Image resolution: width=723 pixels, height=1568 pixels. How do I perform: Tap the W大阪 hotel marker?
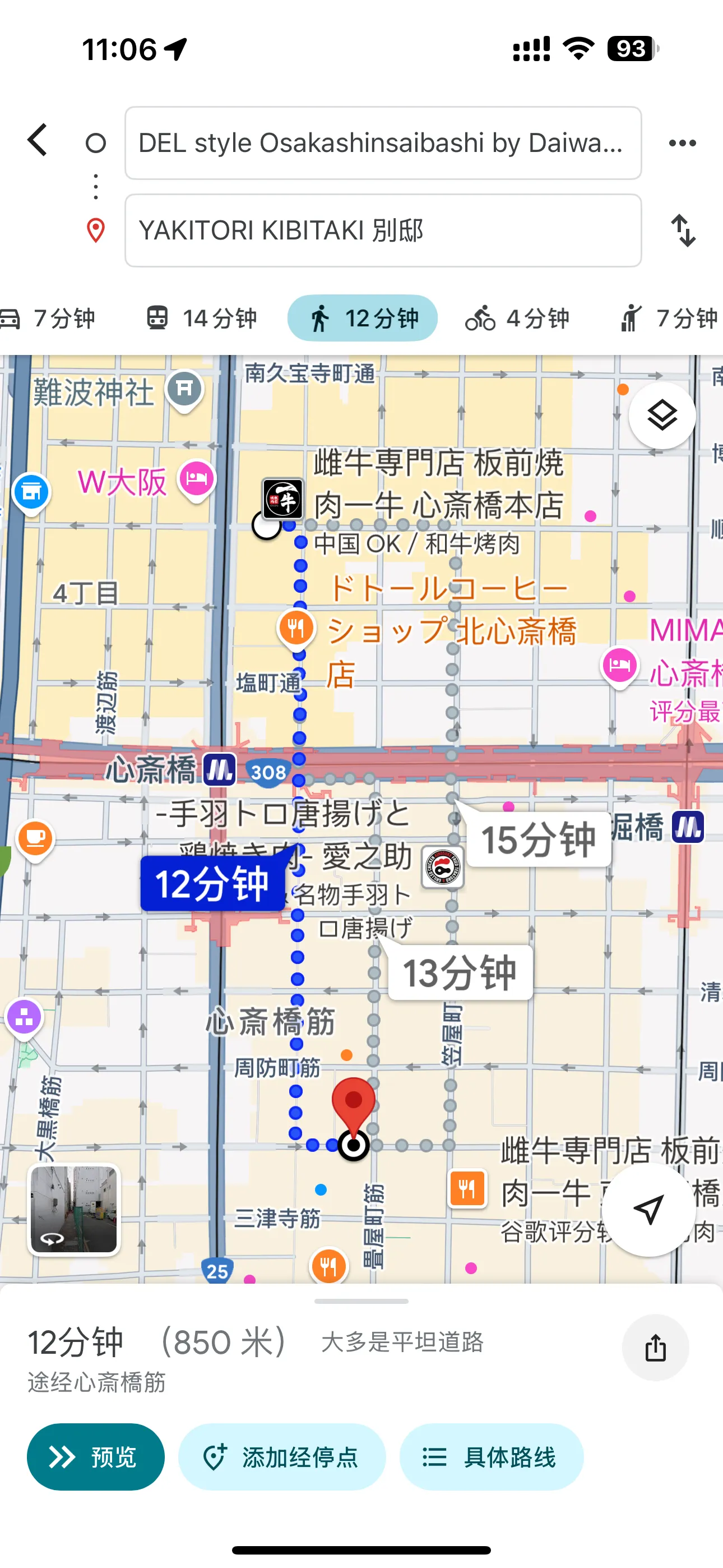click(196, 478)
